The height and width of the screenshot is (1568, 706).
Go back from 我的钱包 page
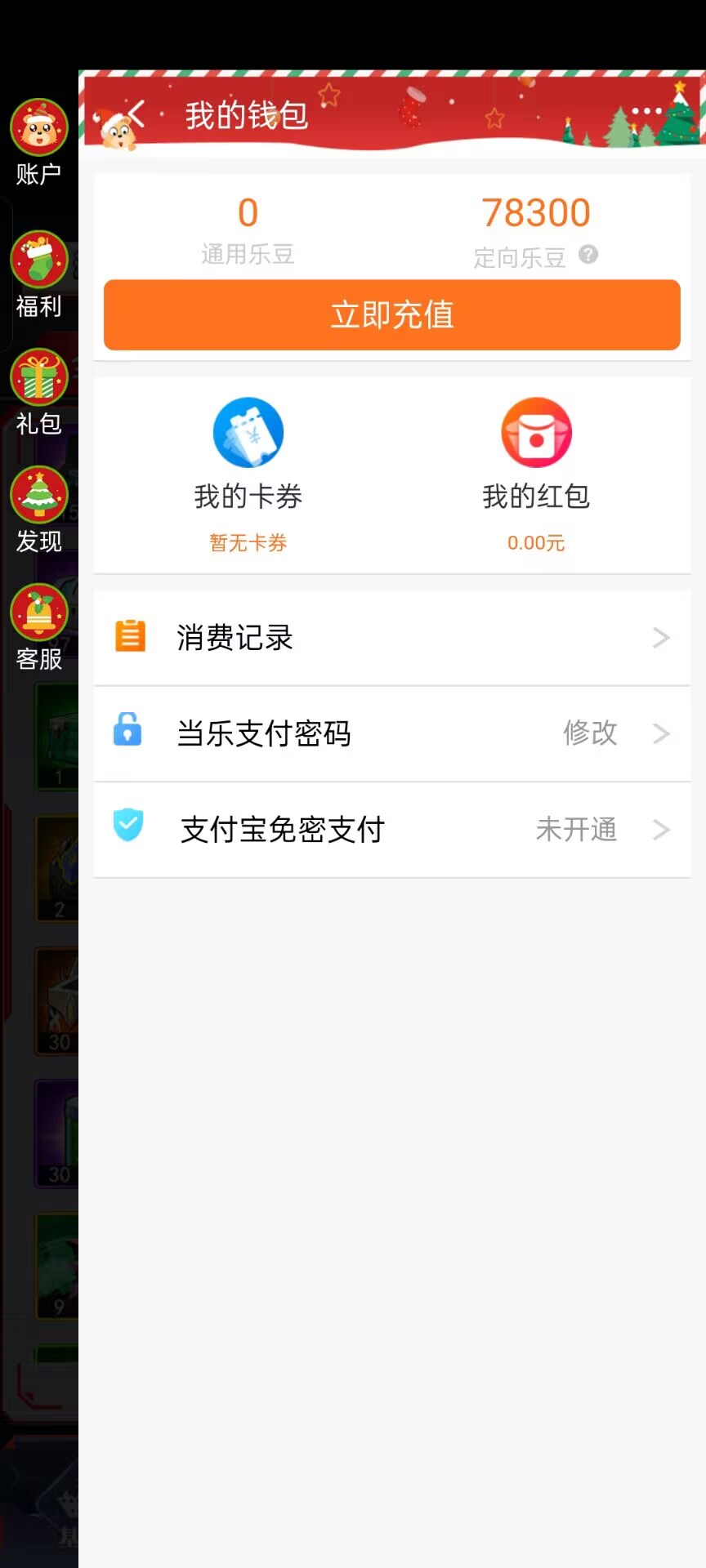(x=136, y=114)
